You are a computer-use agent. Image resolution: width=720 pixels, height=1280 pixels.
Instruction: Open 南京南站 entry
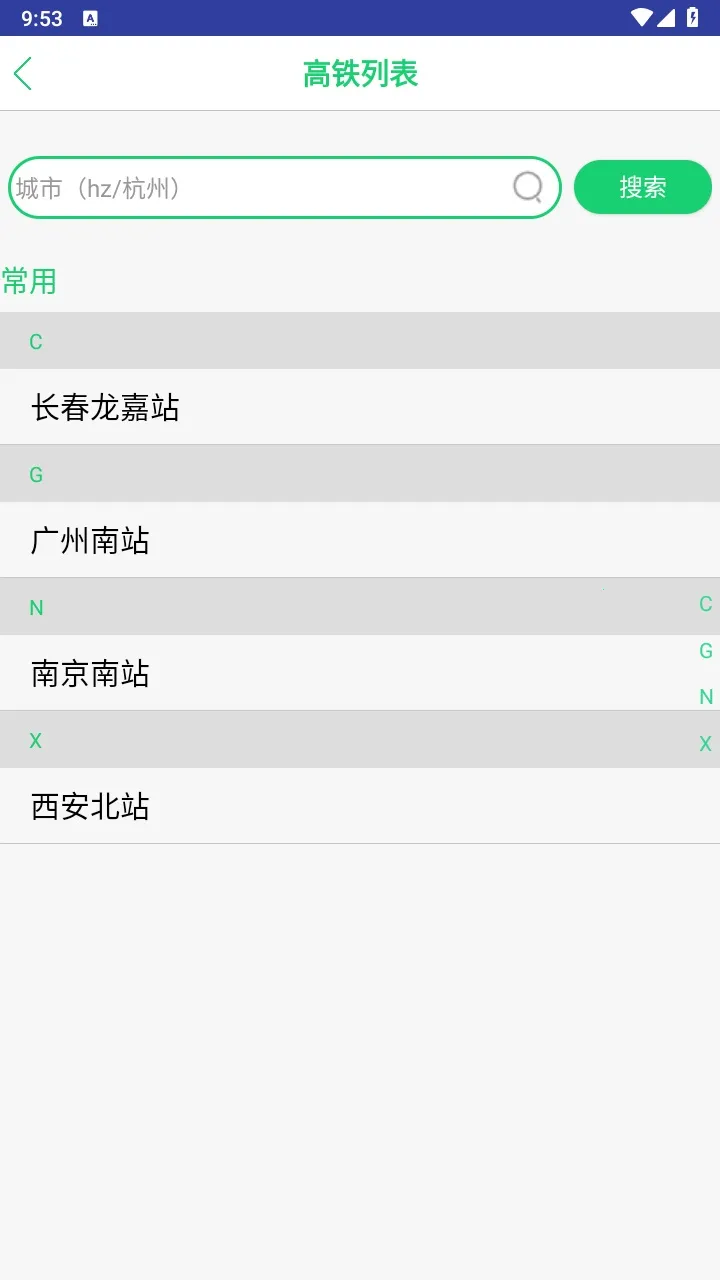pyautogui.click(x=90, y=674)
